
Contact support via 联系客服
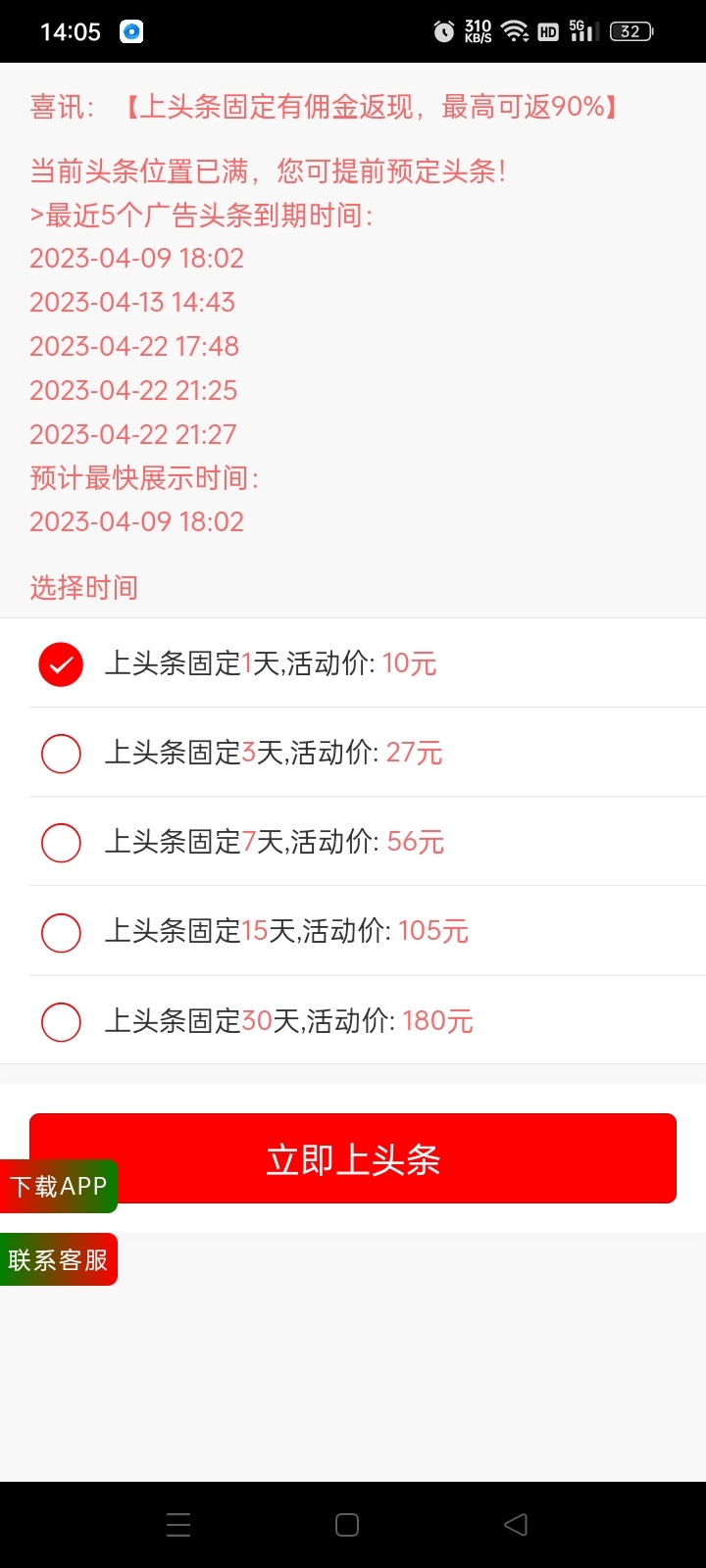pos(59,1259)
